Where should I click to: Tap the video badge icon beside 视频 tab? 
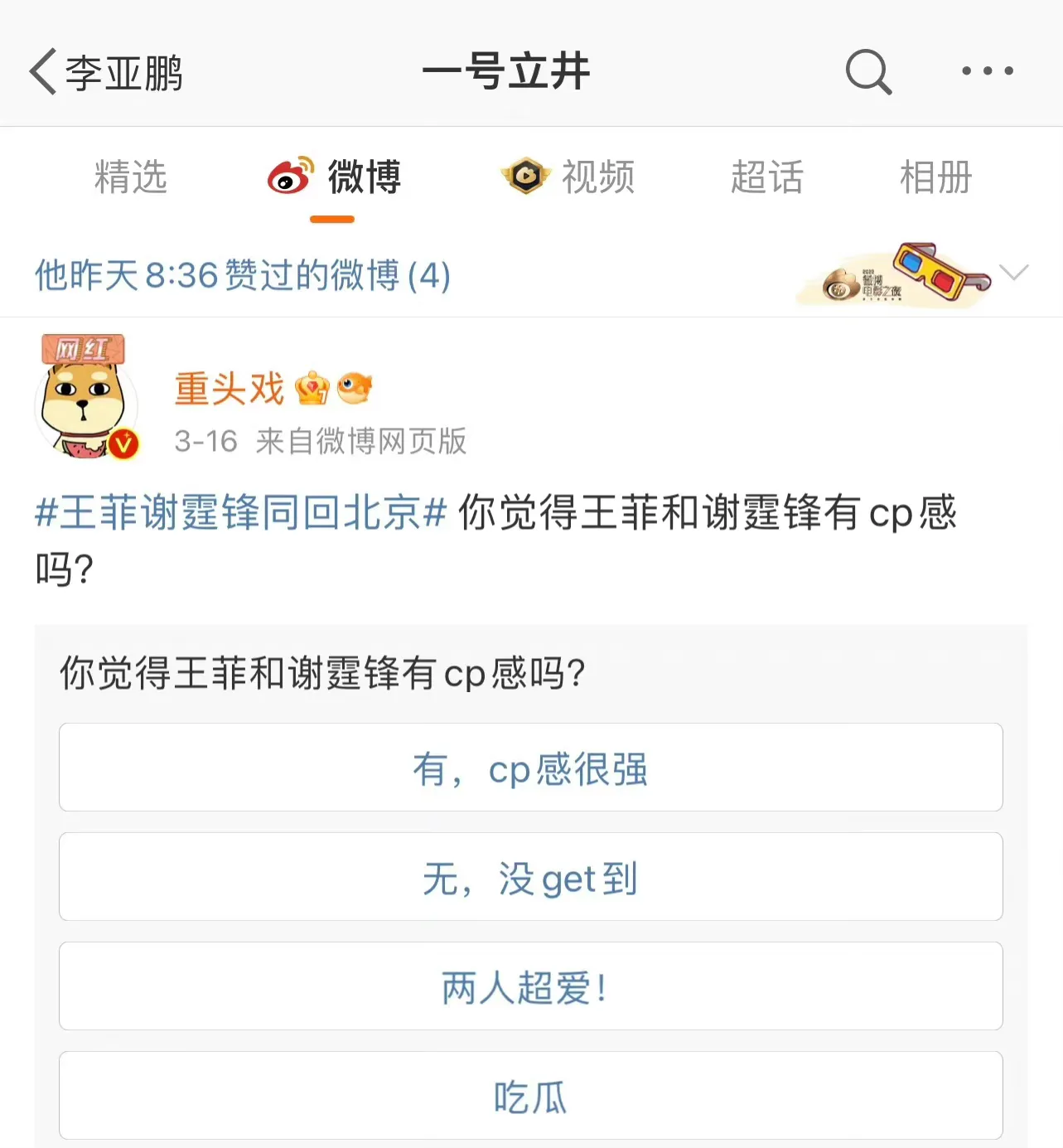click(528, 177)
